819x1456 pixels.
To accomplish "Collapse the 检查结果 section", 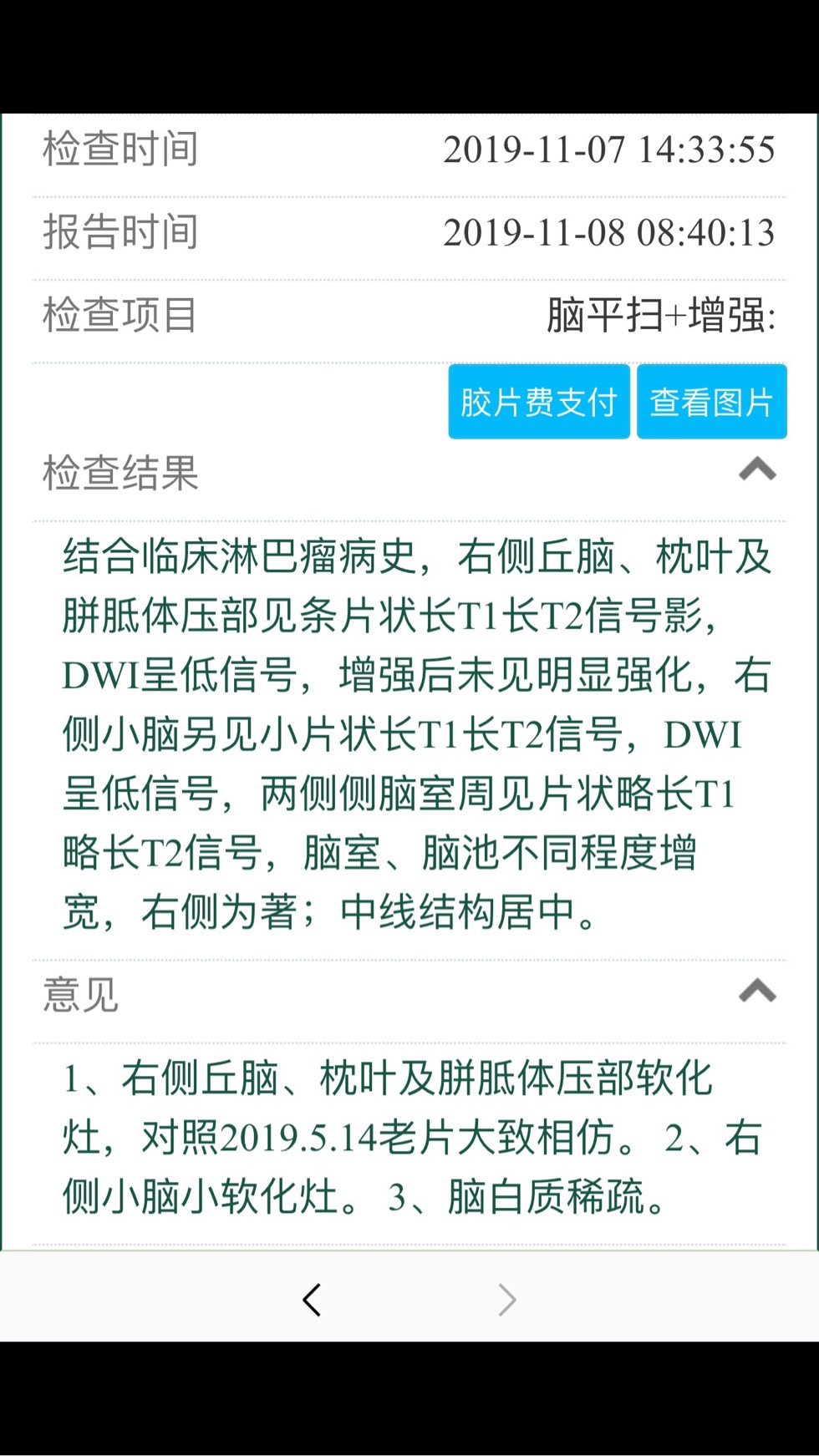I will tap(757, 469).
